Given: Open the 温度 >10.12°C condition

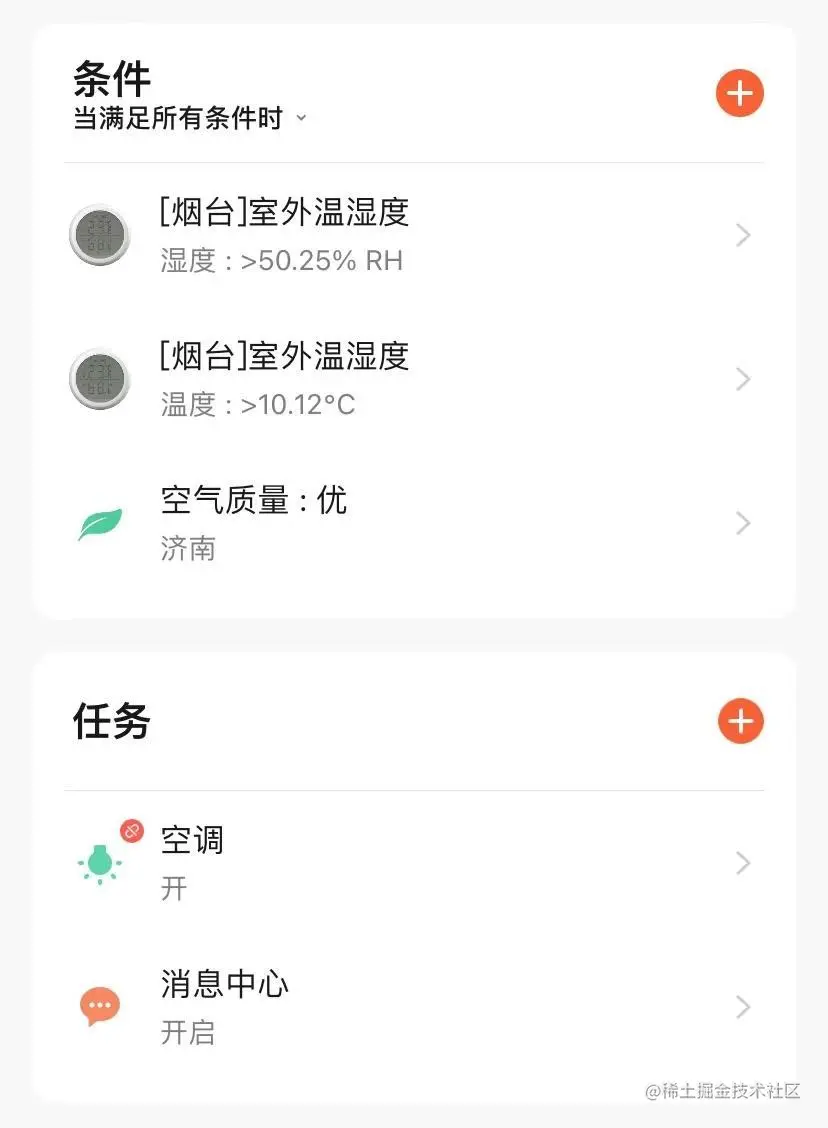Looking at the screenshot, I should (414, 379).
